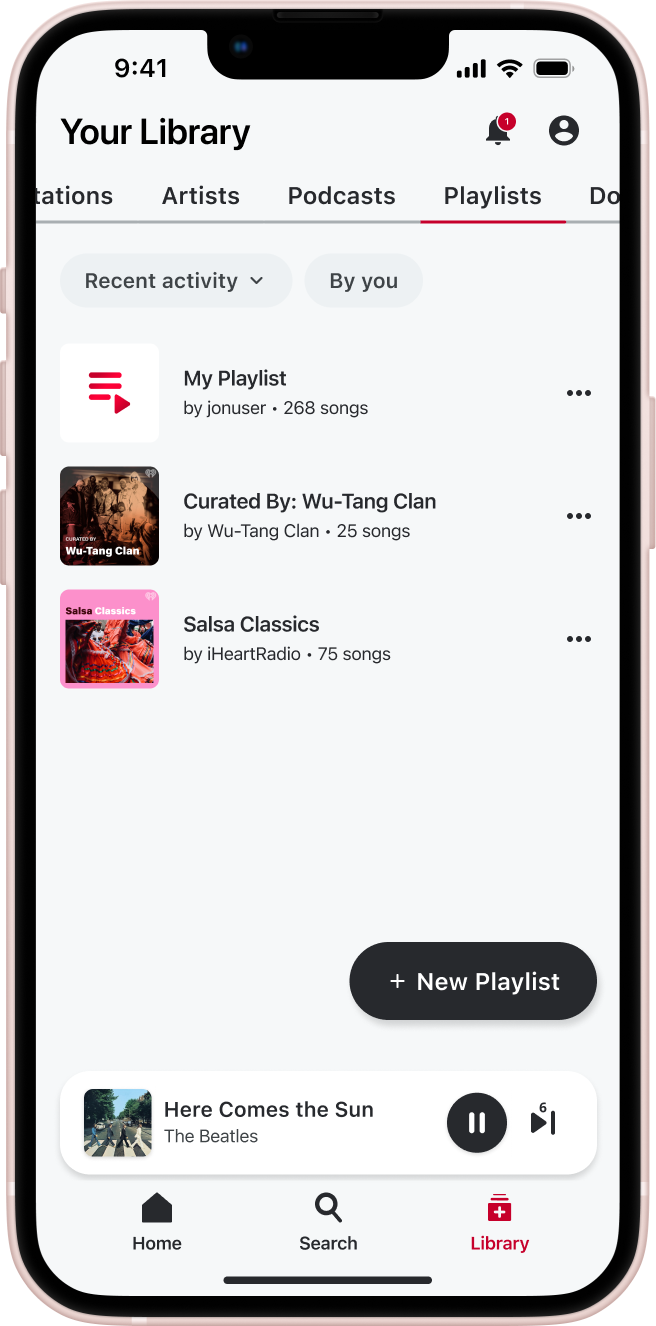The width and height of the screenshot is (656, 1326).
Task: Open more options for Salsa Classics
Action: click(579, 639)
